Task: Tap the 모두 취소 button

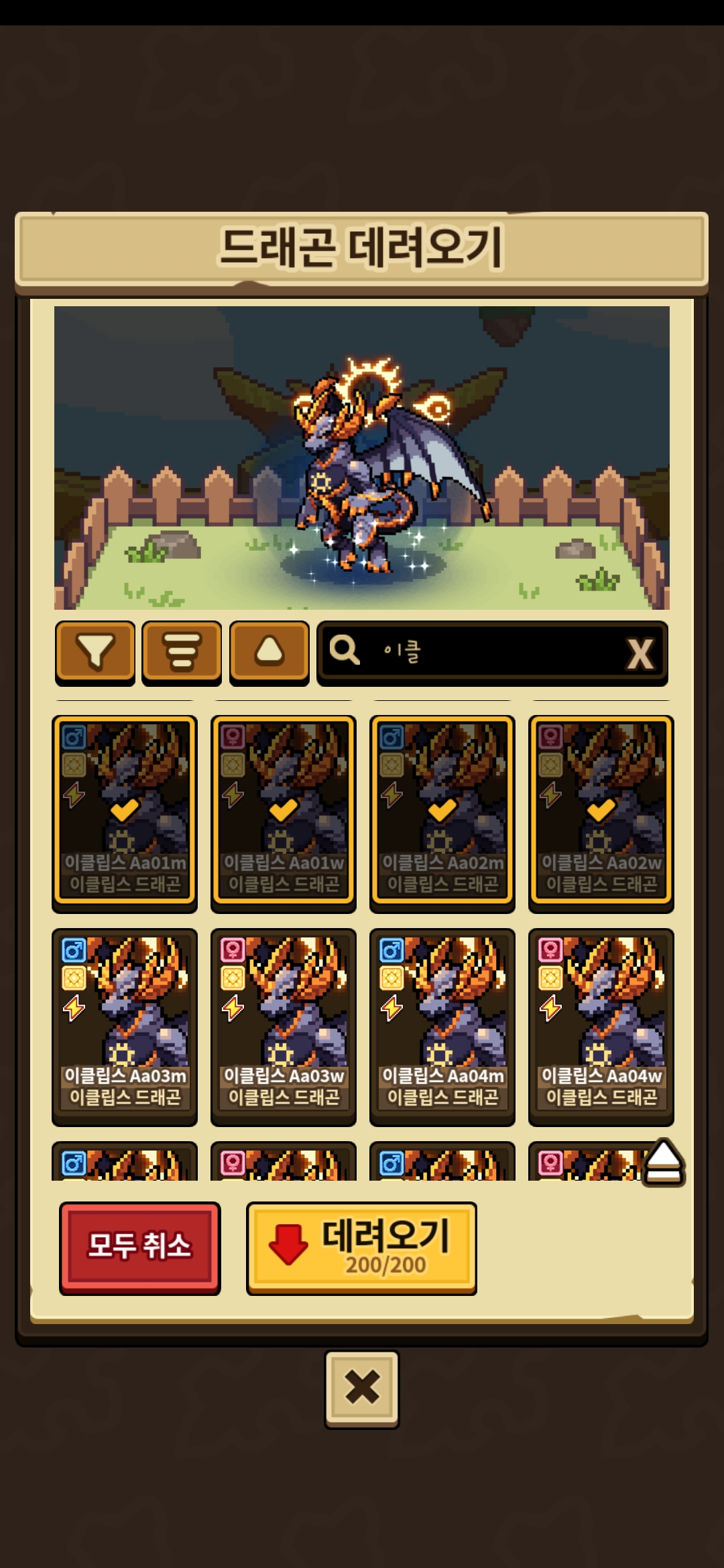Action: 139,1248
